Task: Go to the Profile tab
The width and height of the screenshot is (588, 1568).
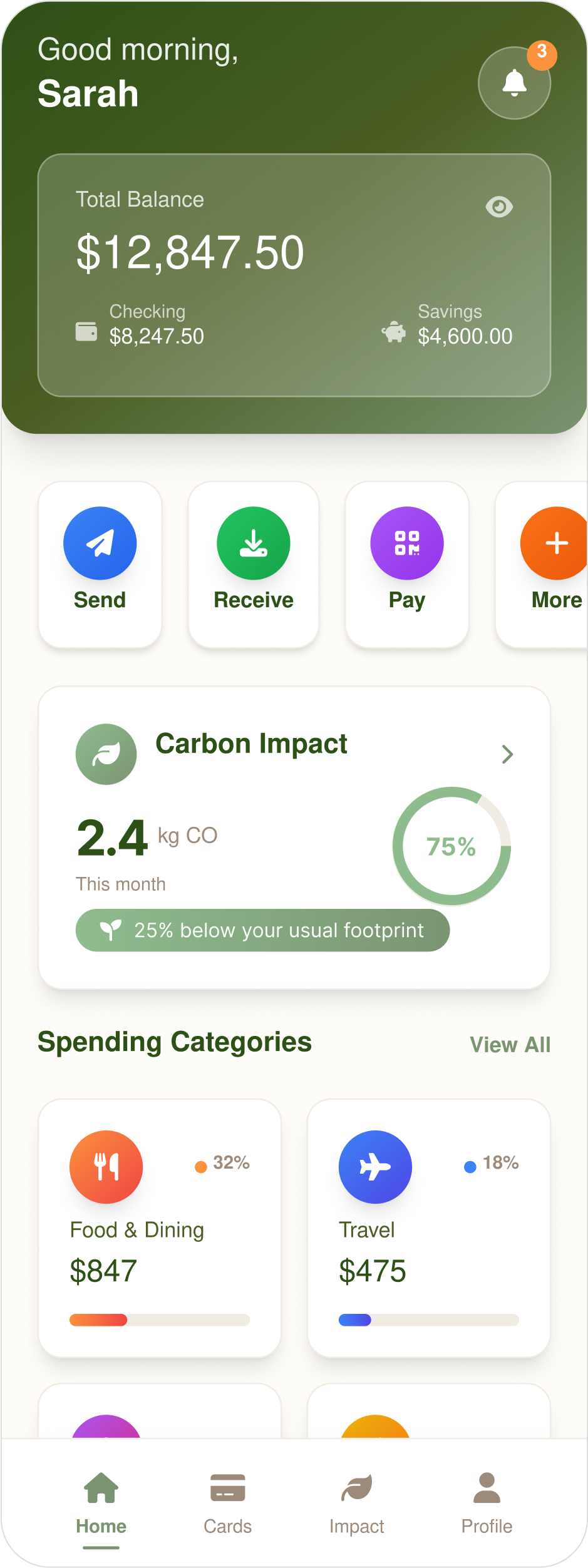Action: coord(487,1502)
